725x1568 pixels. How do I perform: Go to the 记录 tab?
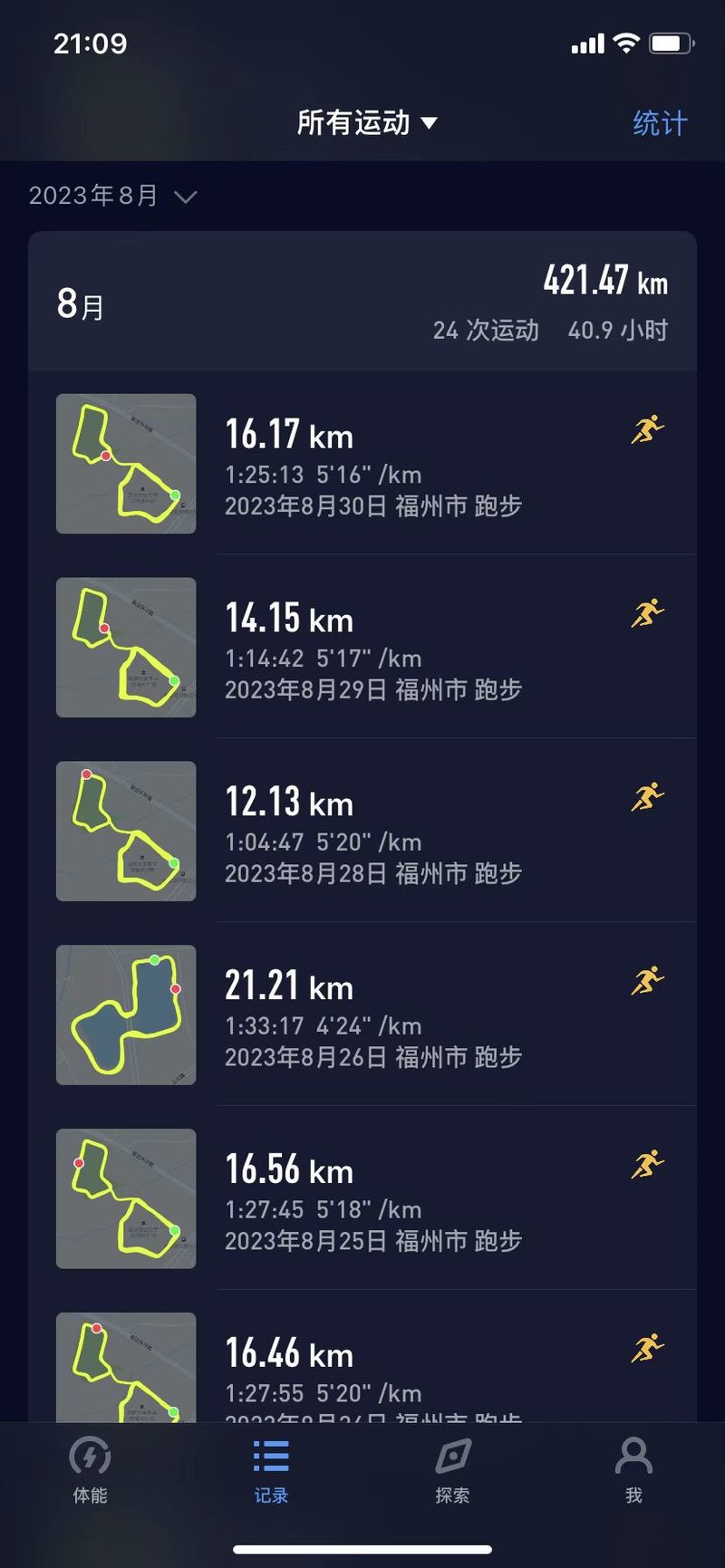tap(271, 1469)
